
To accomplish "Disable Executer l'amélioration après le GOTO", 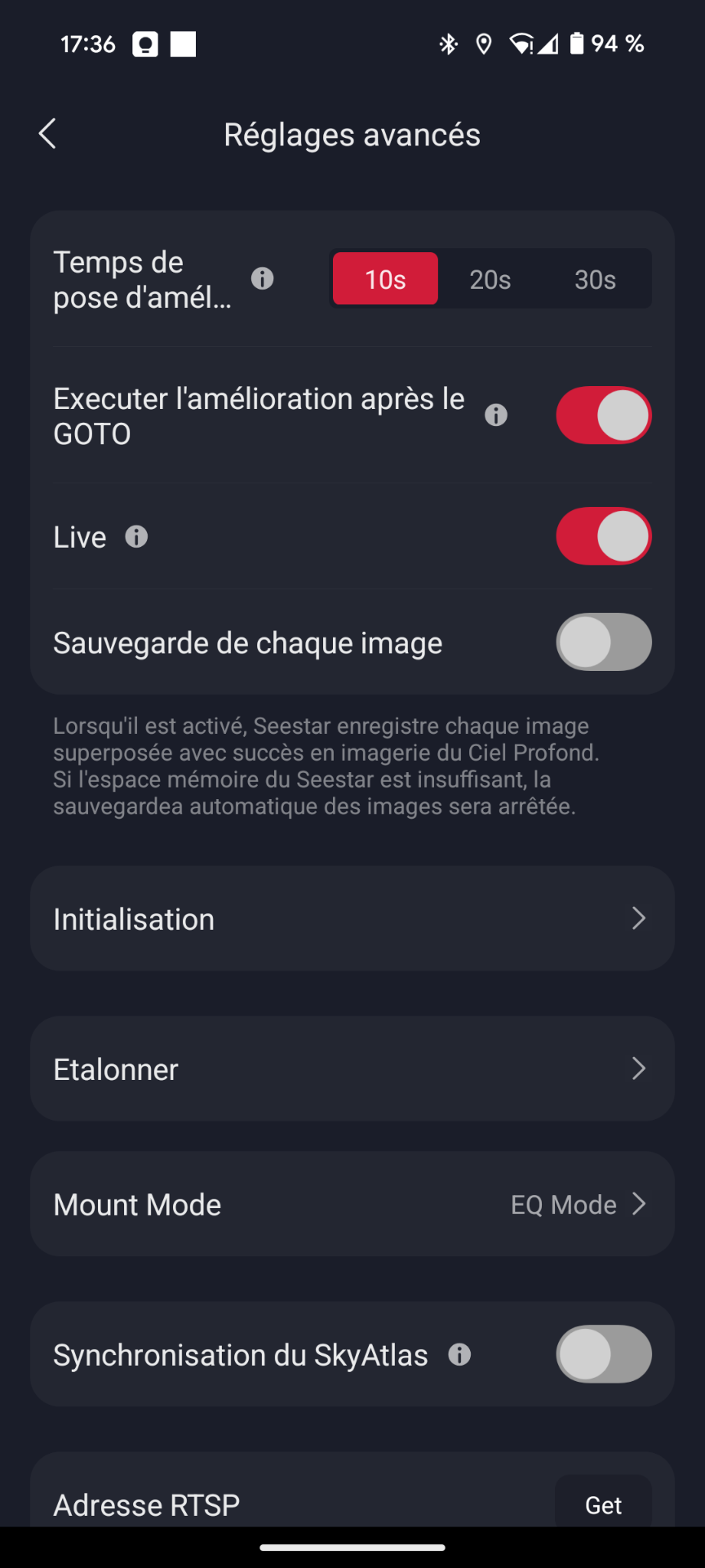I will click(x=604, y=415).
